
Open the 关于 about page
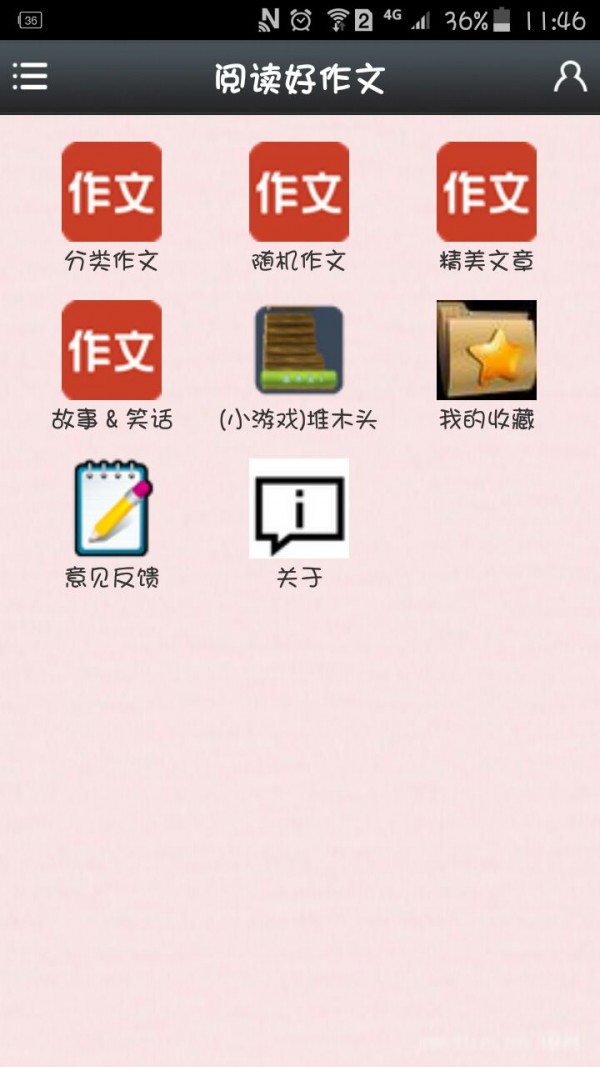pyautogui.click(x=299, y=508)
